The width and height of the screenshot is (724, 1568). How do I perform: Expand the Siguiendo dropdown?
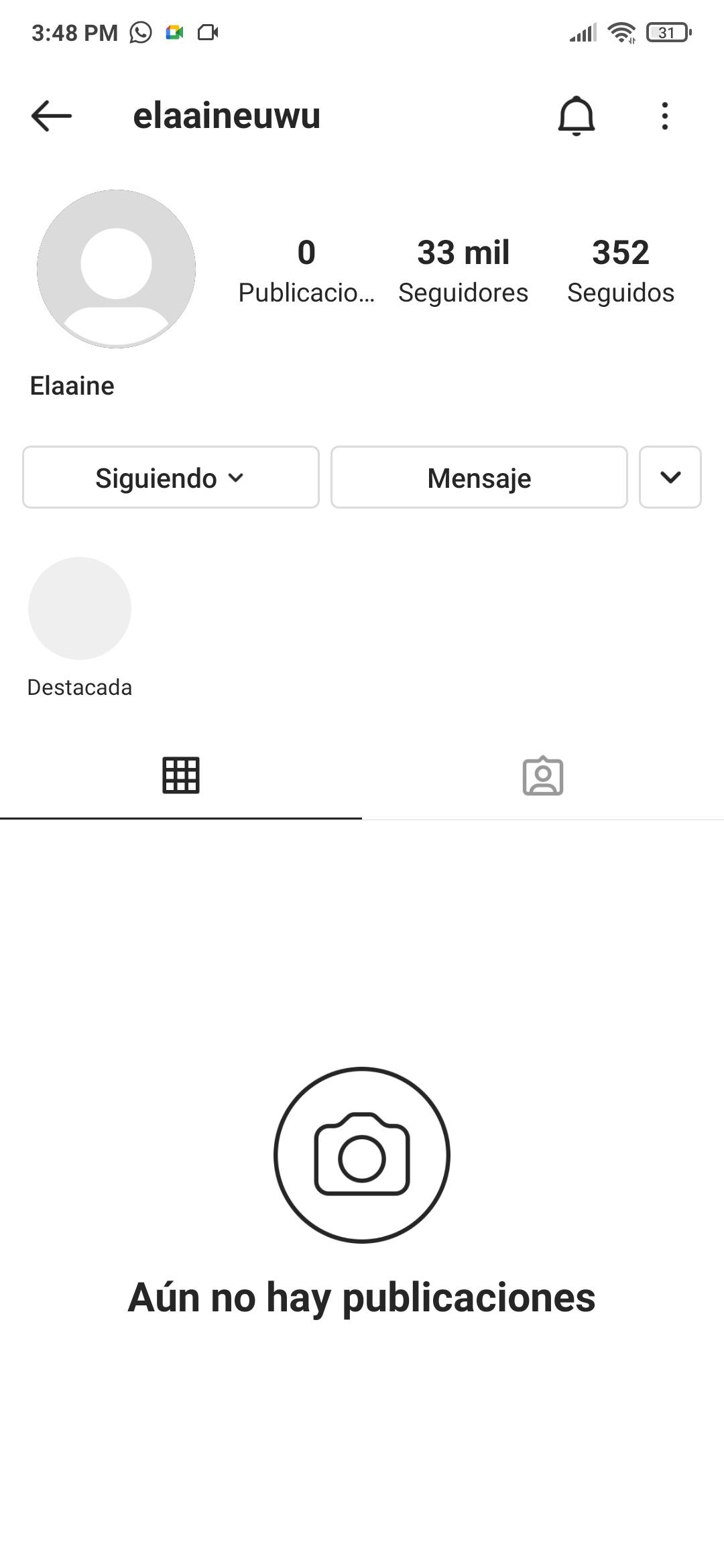(x=170, y=477)
